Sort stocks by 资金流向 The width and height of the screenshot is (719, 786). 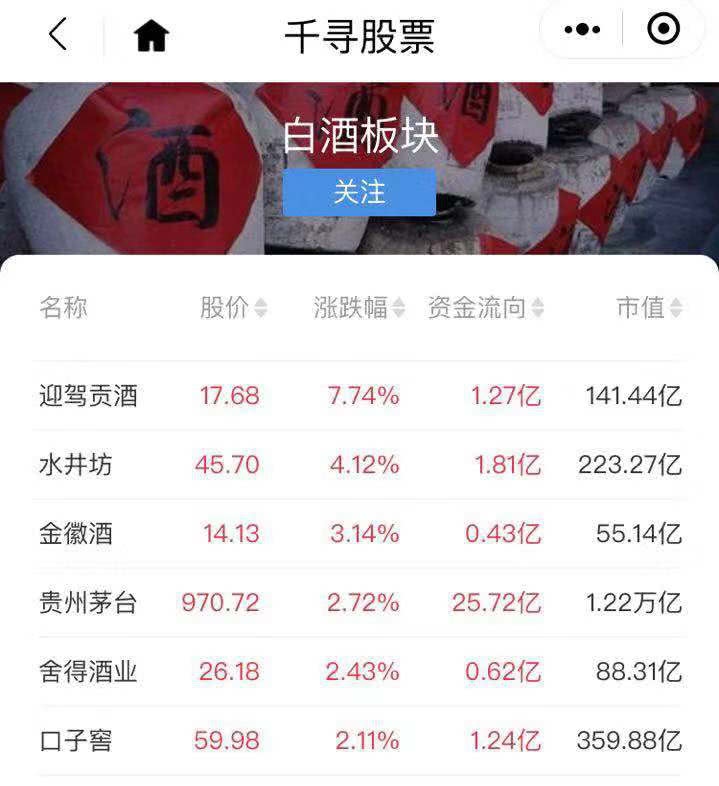tap(486, 308)
